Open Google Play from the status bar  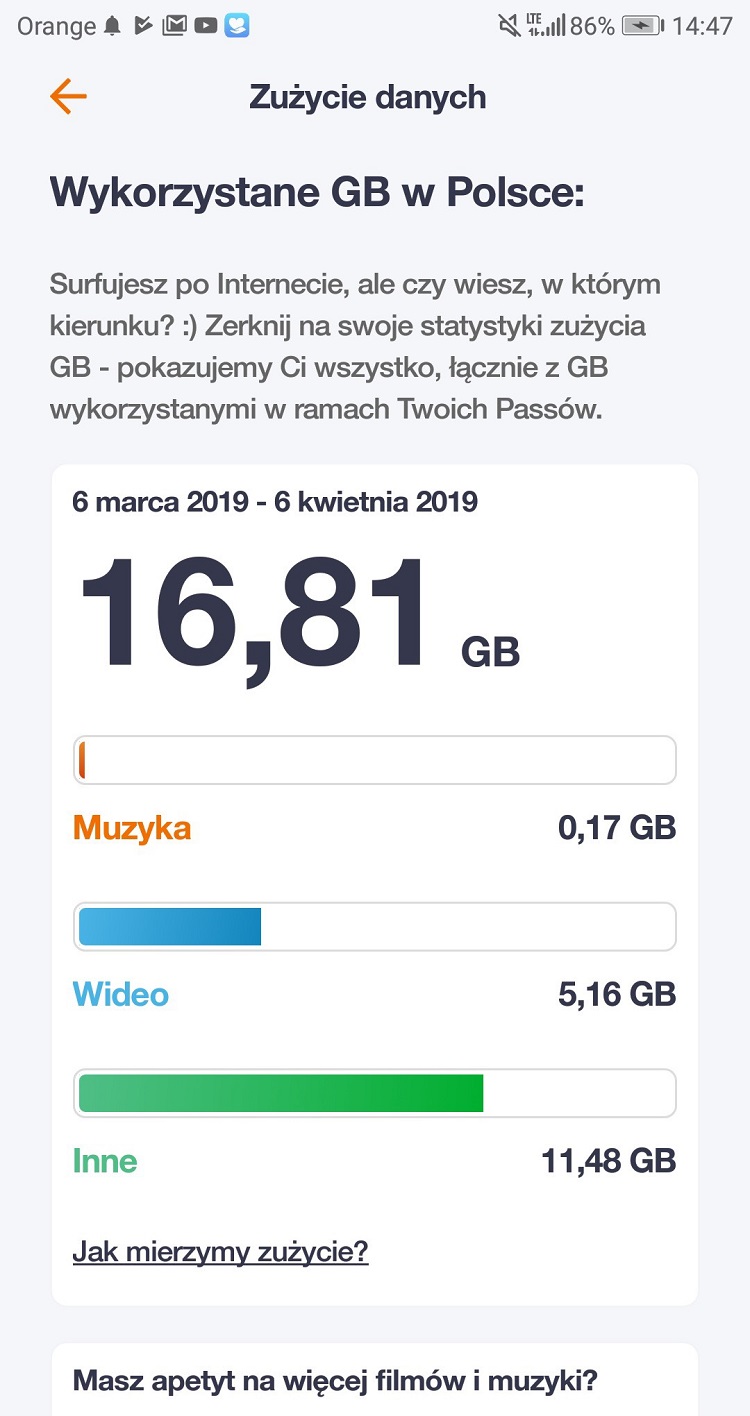pos(143,26)
